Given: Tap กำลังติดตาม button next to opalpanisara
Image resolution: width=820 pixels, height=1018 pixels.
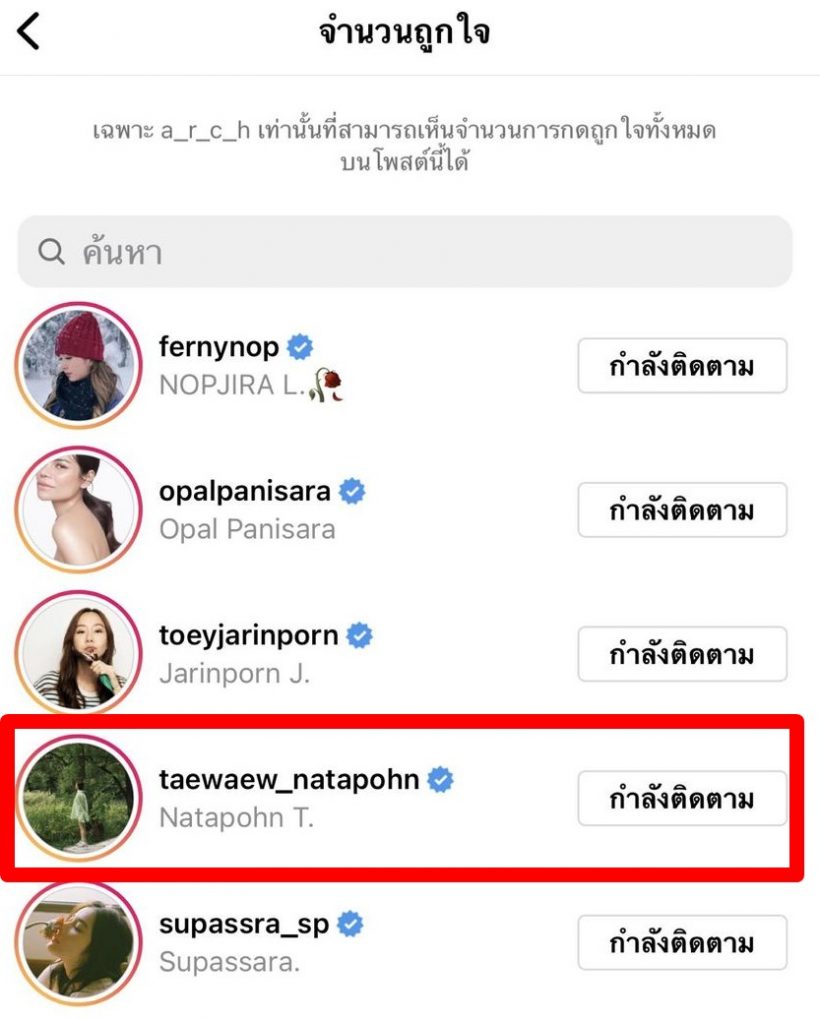Looking at the screenshot, I should coord(682,510).
